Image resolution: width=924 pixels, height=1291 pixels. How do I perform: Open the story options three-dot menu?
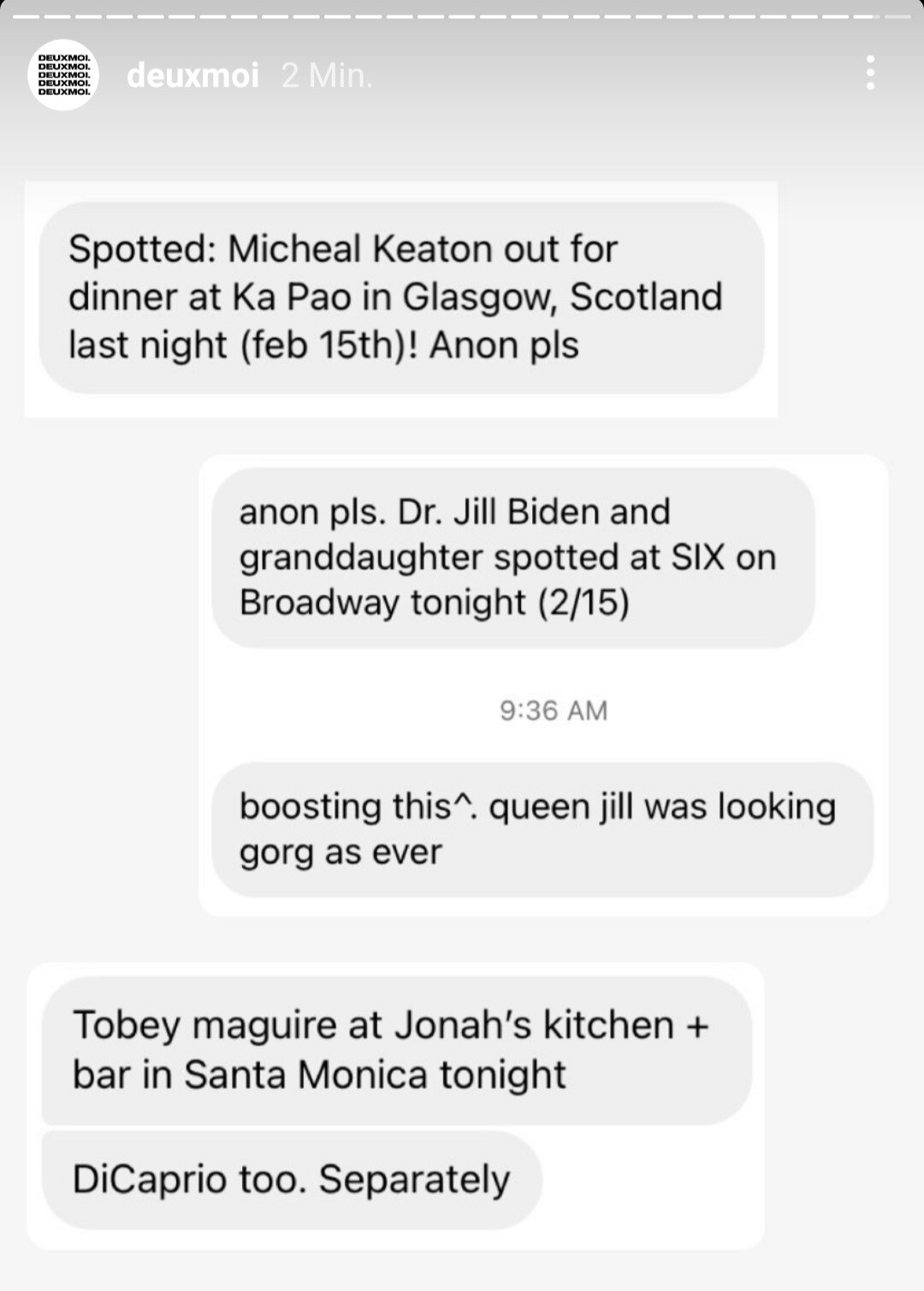870,74
